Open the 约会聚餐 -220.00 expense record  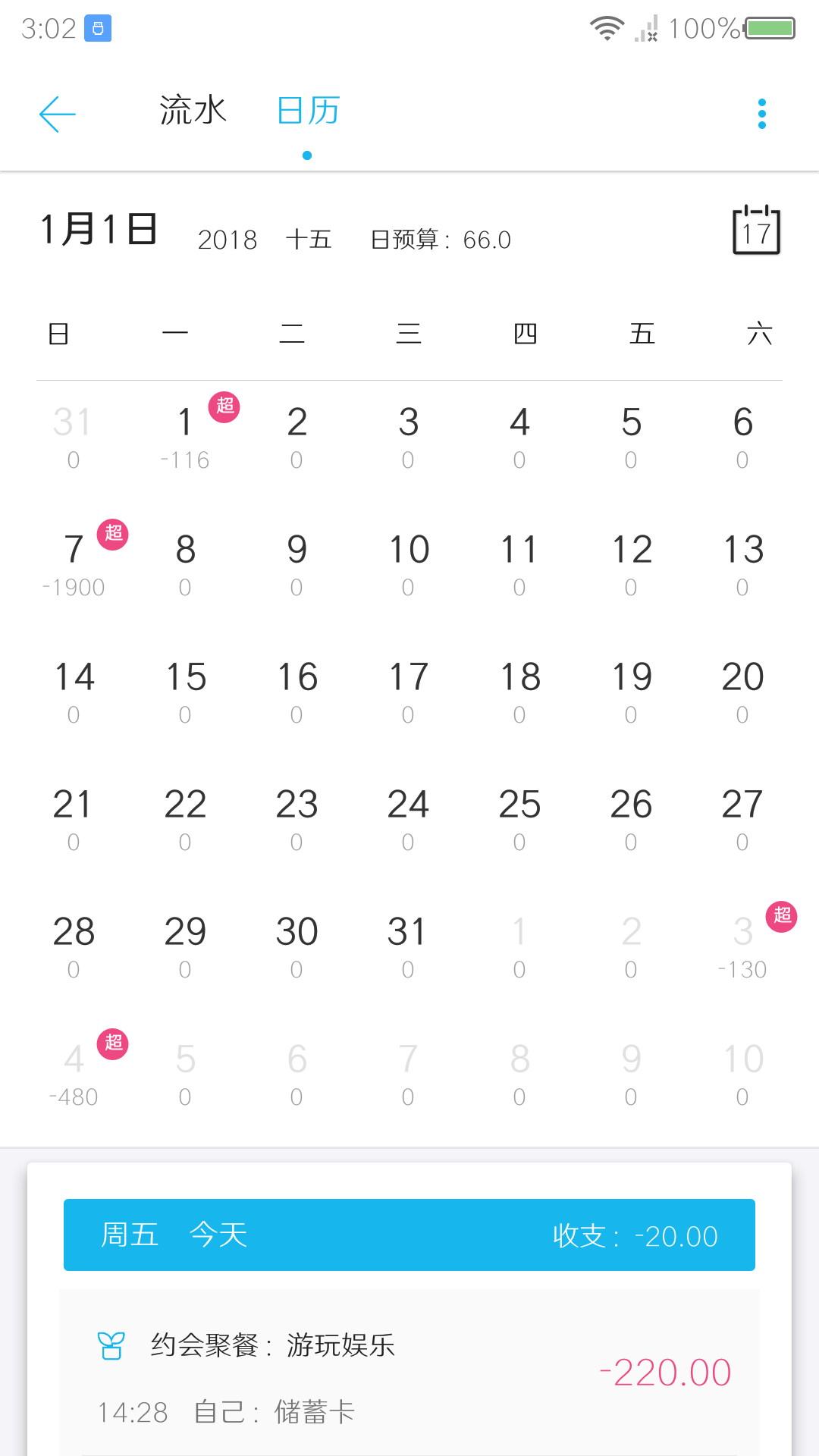(x=409, y=1373)
